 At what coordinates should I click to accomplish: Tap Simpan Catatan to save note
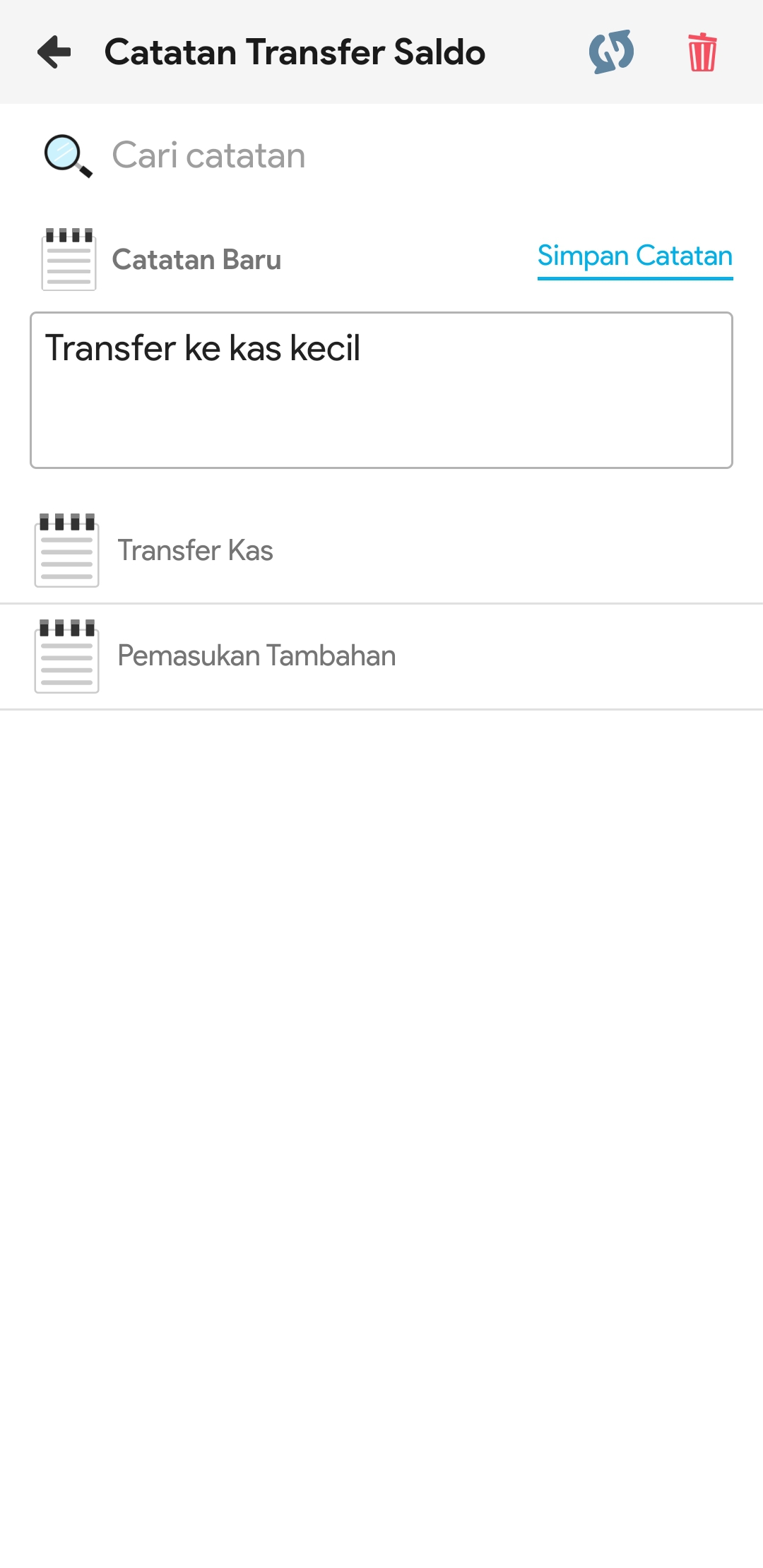click(x=634, y=256)
